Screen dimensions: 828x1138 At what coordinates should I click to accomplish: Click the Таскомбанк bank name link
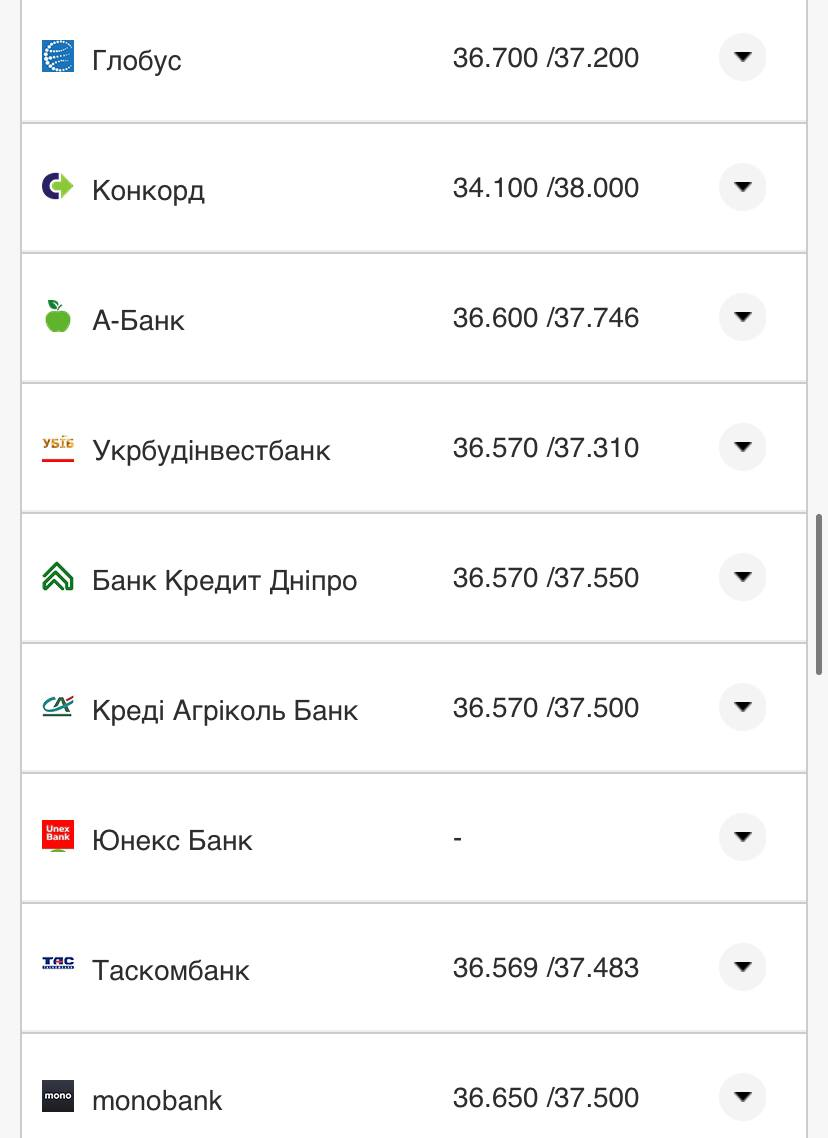[x=170, y=969]
